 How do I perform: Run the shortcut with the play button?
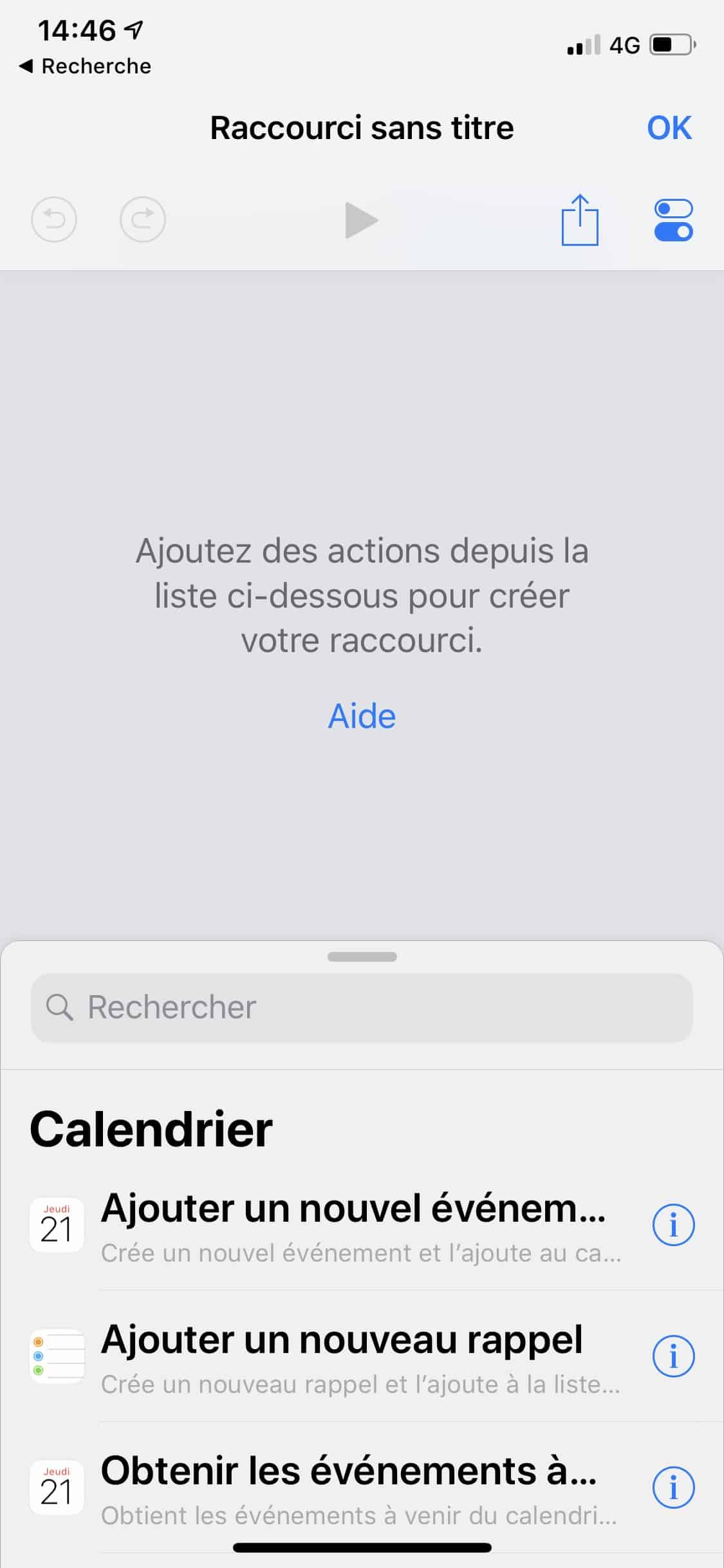[361, 220]
